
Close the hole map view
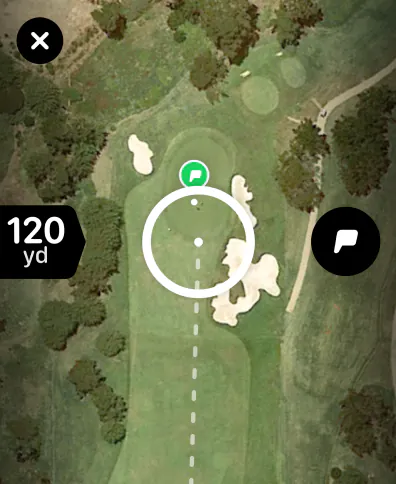40,41
